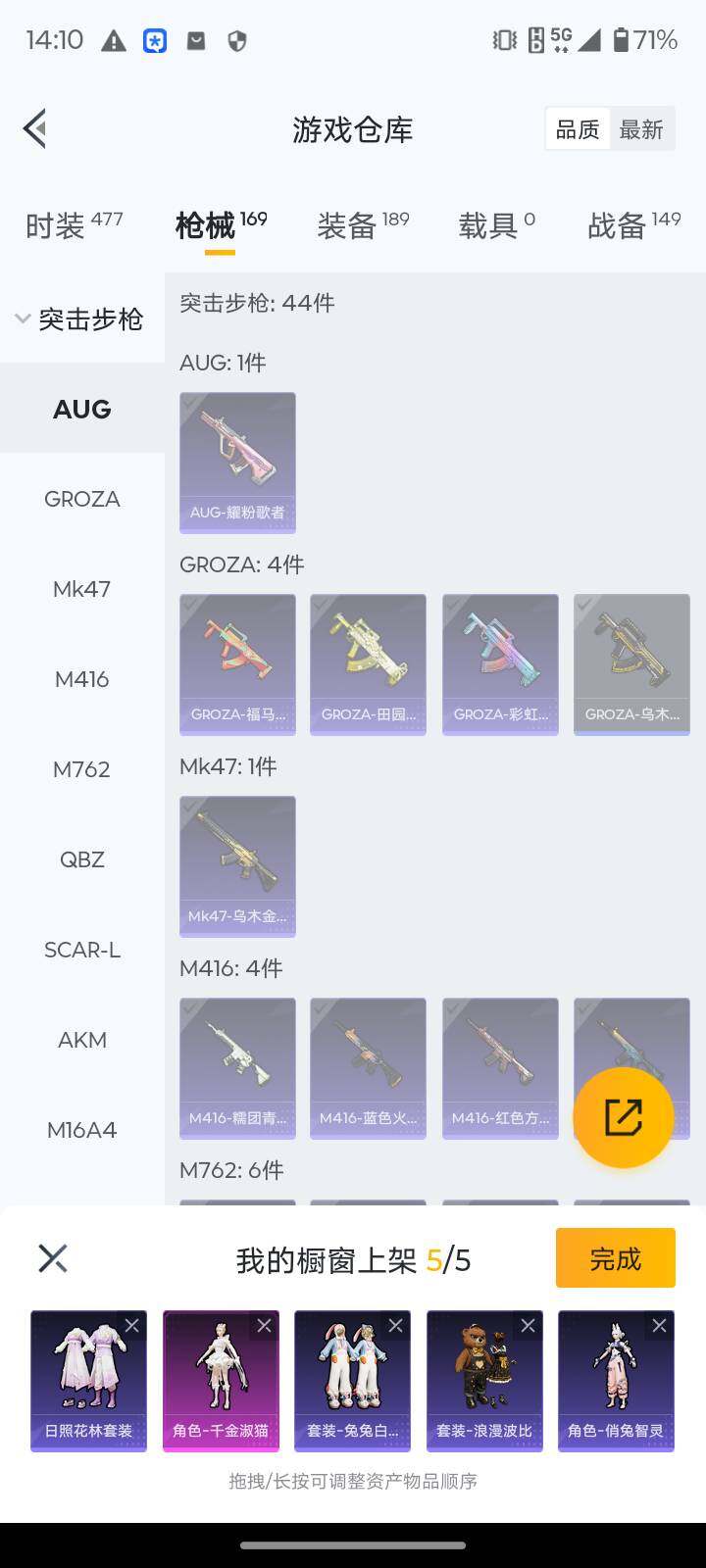Pick the GROZA-彩虹 weapon skin

(x=500, y=663)
